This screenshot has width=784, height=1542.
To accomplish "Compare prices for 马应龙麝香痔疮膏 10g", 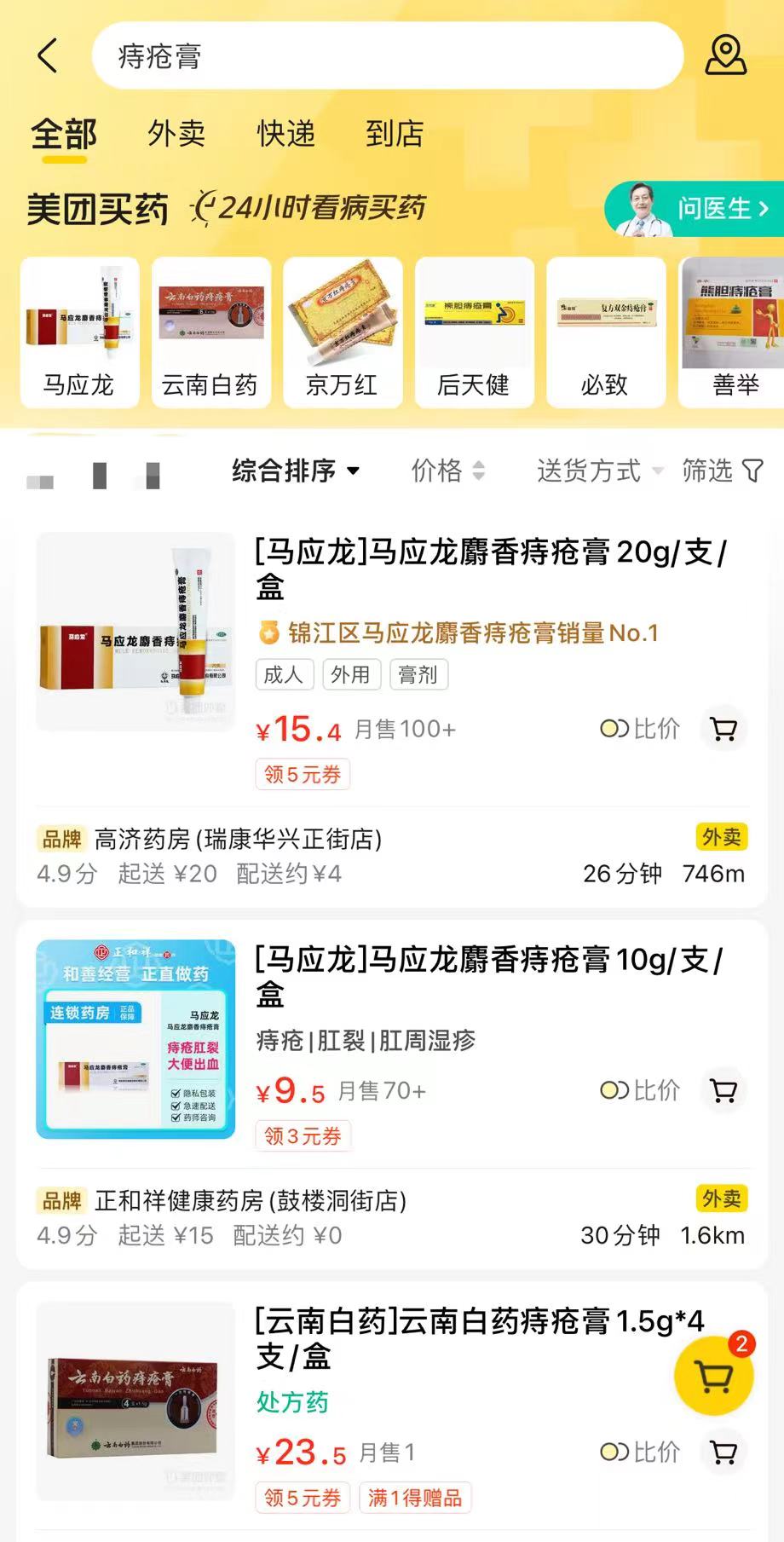I will tap(640, 1090).
